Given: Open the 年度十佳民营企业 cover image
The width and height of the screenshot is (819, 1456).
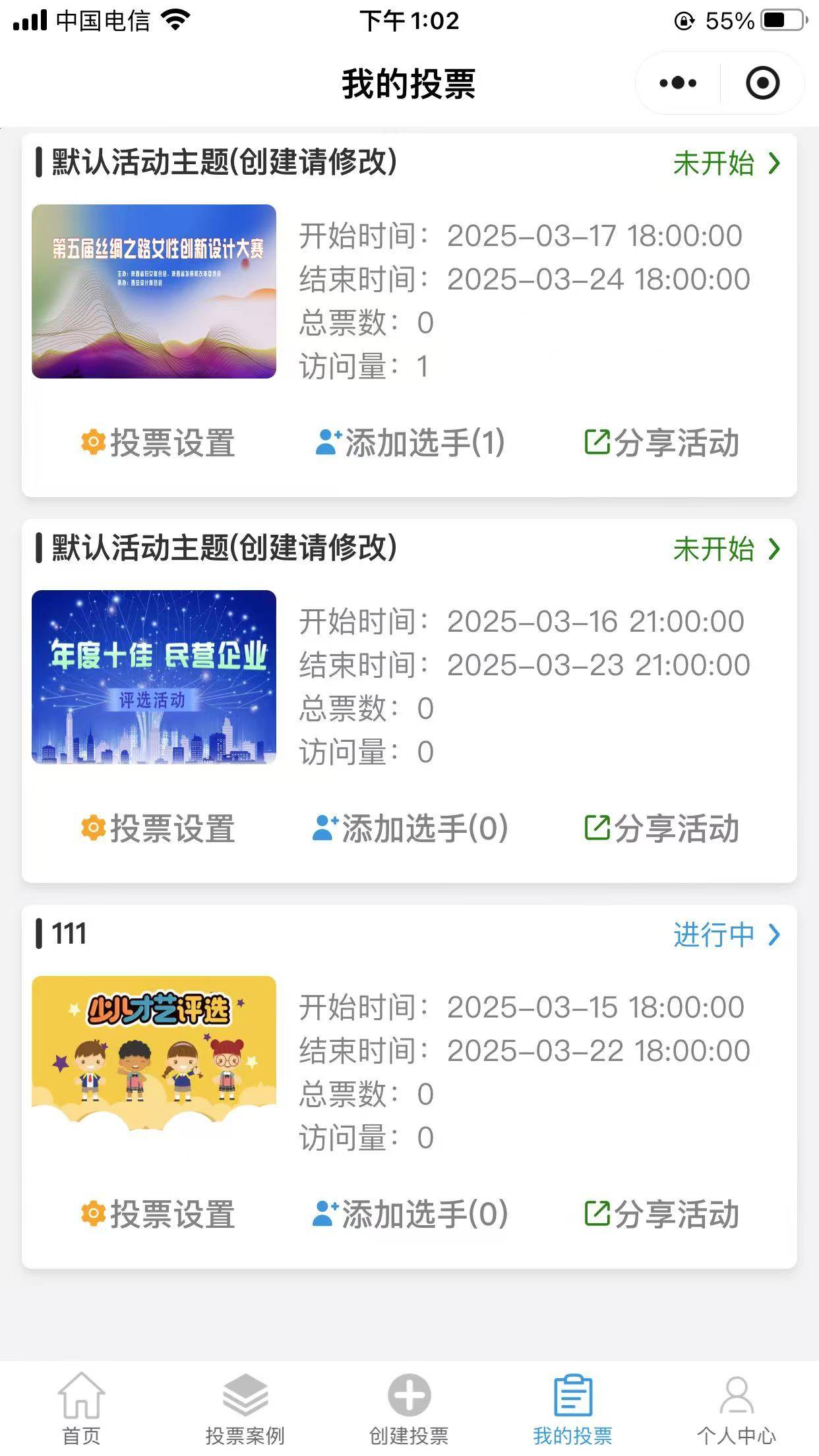Looking at the screenshot, I should pos(154,677).
